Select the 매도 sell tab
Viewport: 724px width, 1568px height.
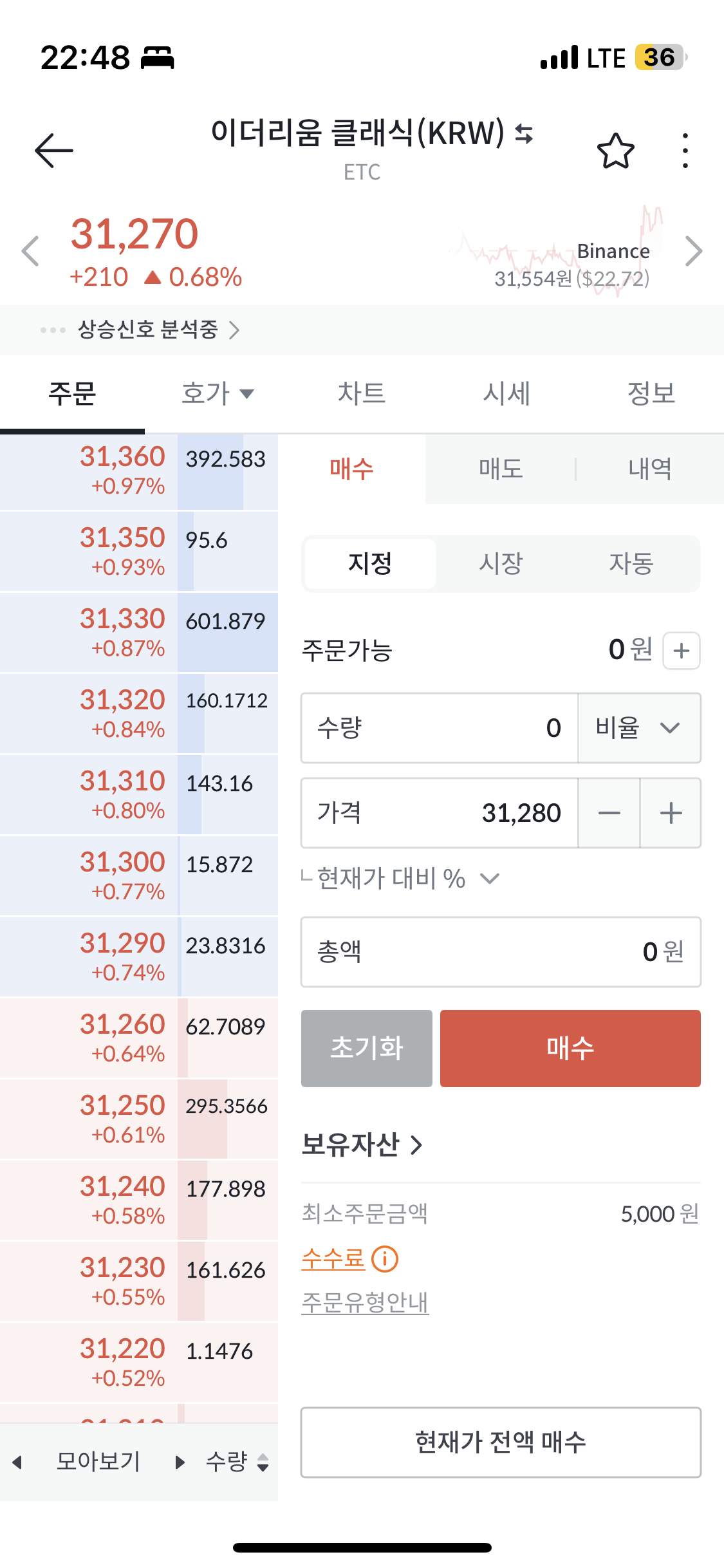501,469
